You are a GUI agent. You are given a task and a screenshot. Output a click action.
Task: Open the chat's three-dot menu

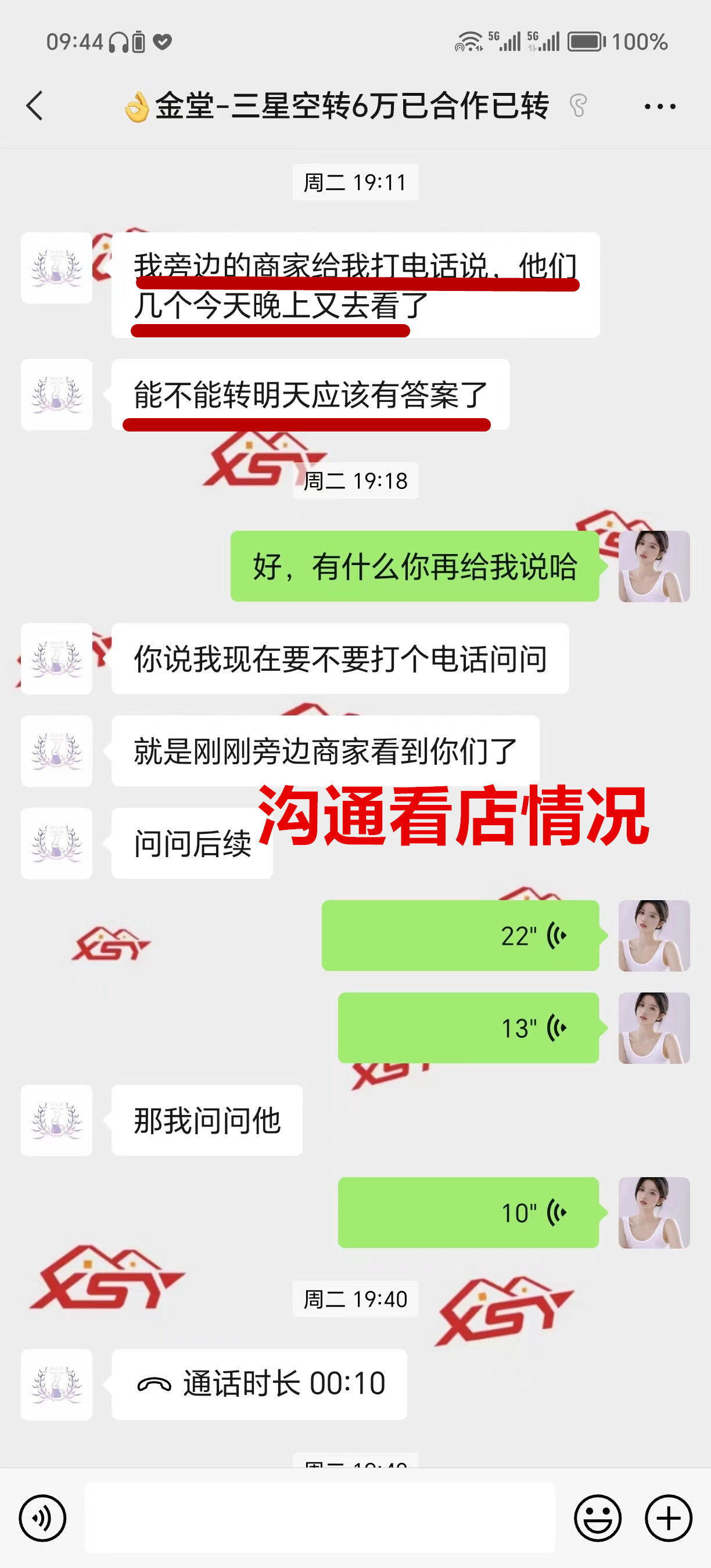[x=660, y=106]
